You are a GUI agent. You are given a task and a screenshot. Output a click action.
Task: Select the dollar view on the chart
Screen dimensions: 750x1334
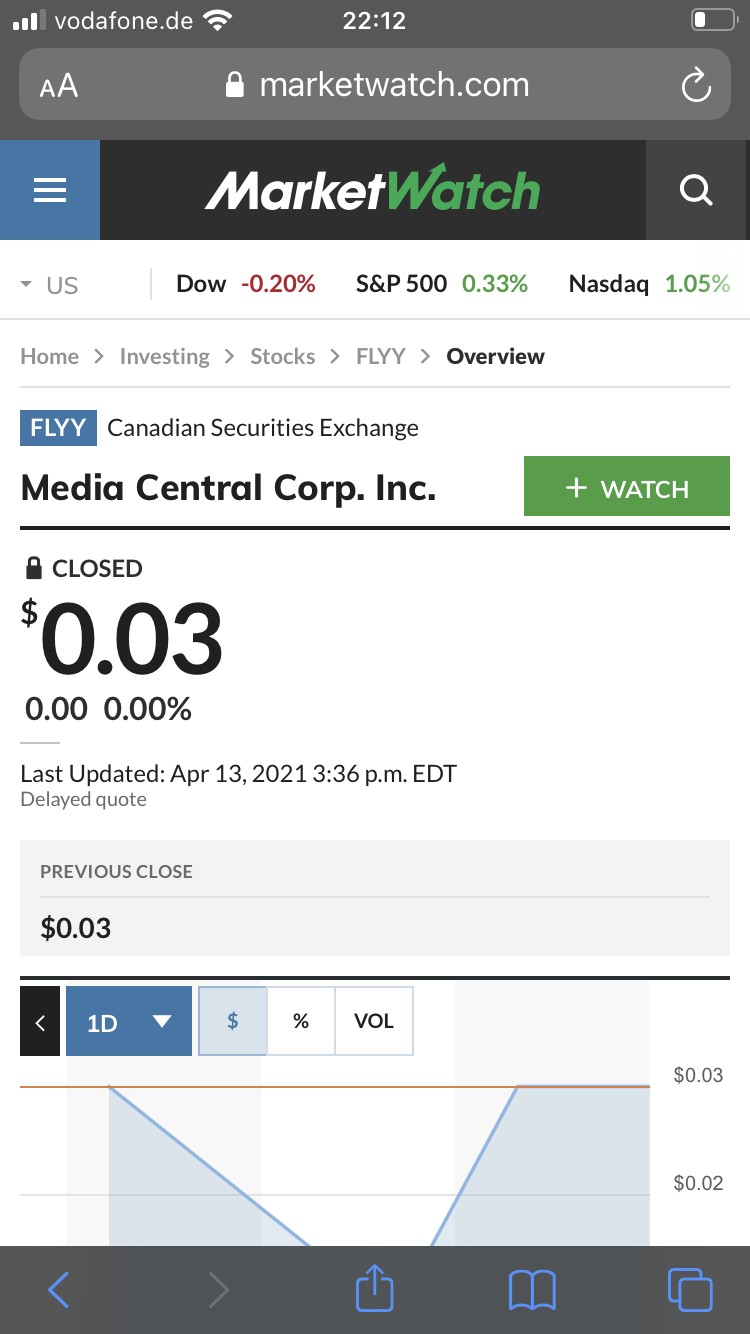click(232, 1020)
